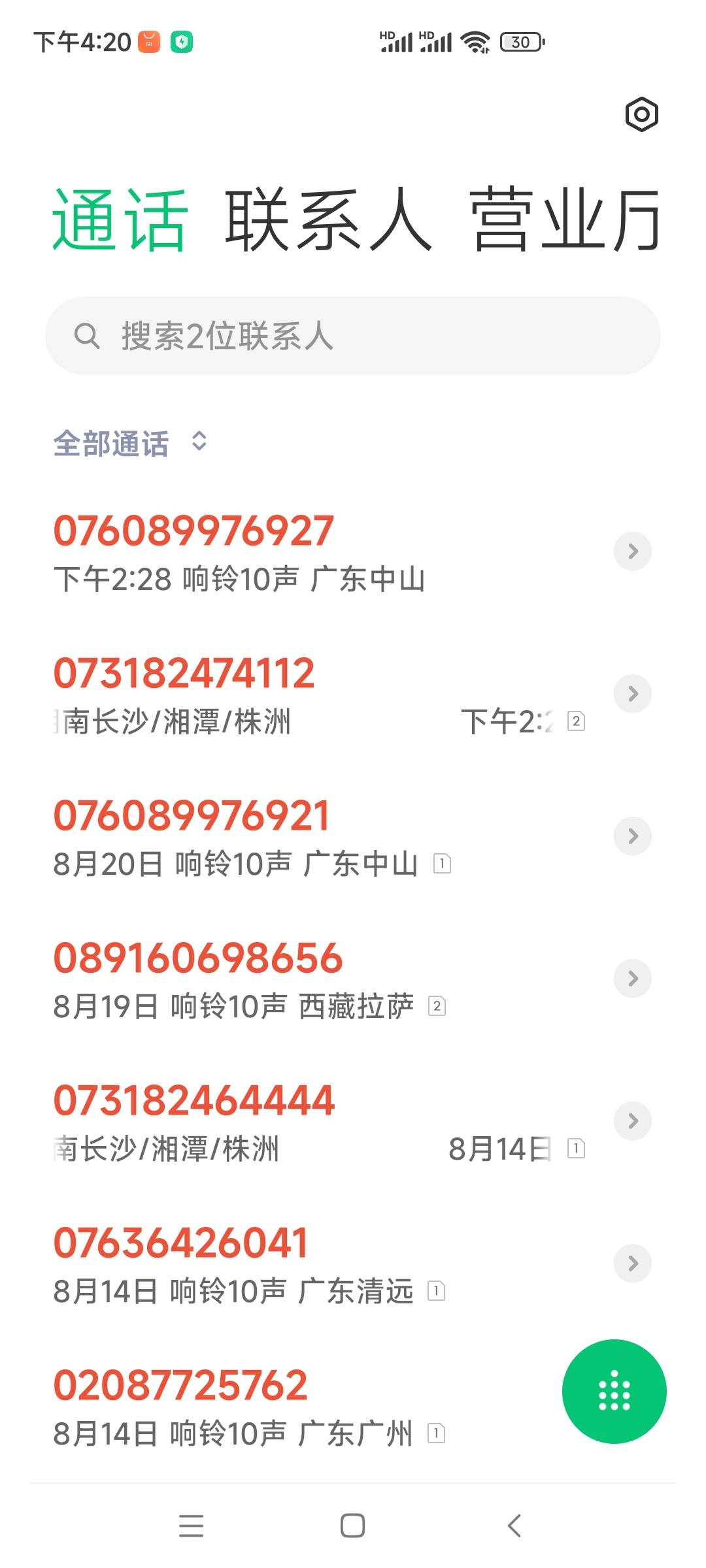Tap the 搜索2位联系人 search box
706x1568 pixels.
[353, 336]
